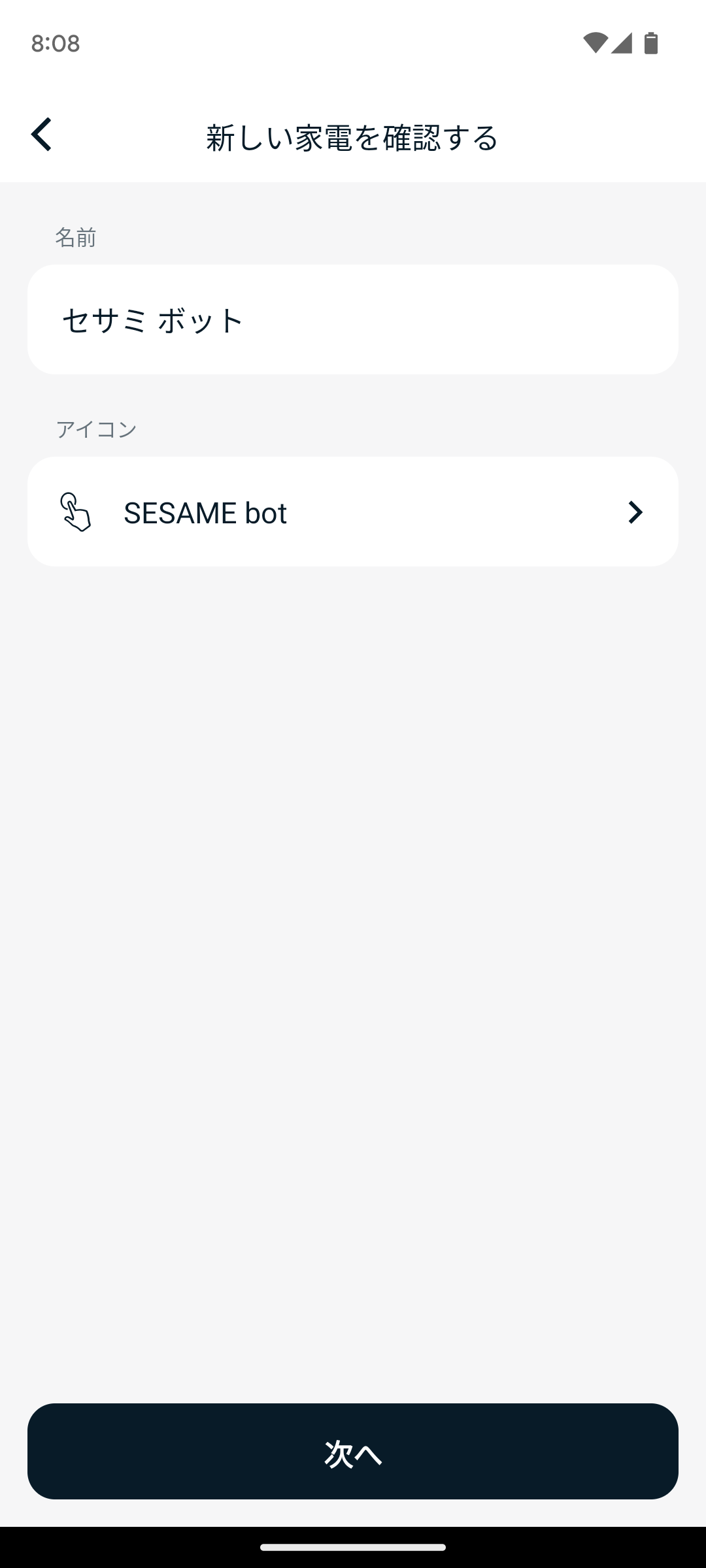Tap the right-pointing chevron icon

[x=635, y=512]
